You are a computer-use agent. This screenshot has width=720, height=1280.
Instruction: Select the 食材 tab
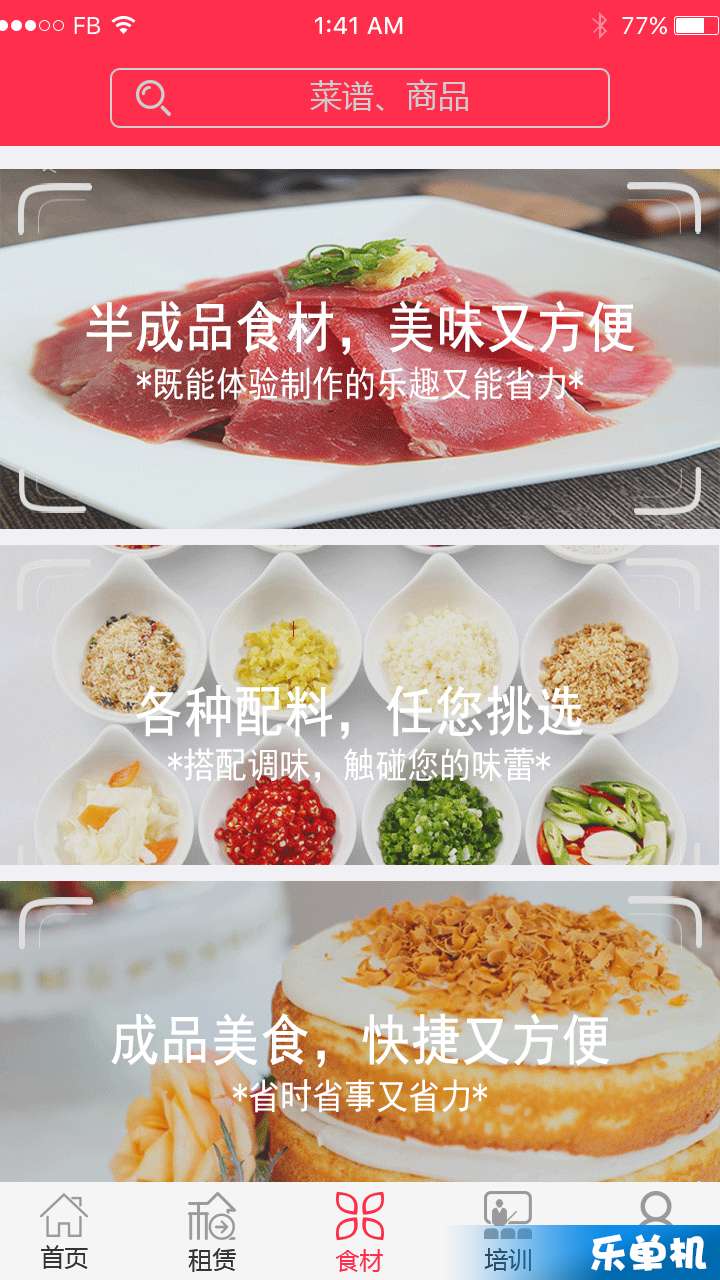click(x=360, y=1232)
